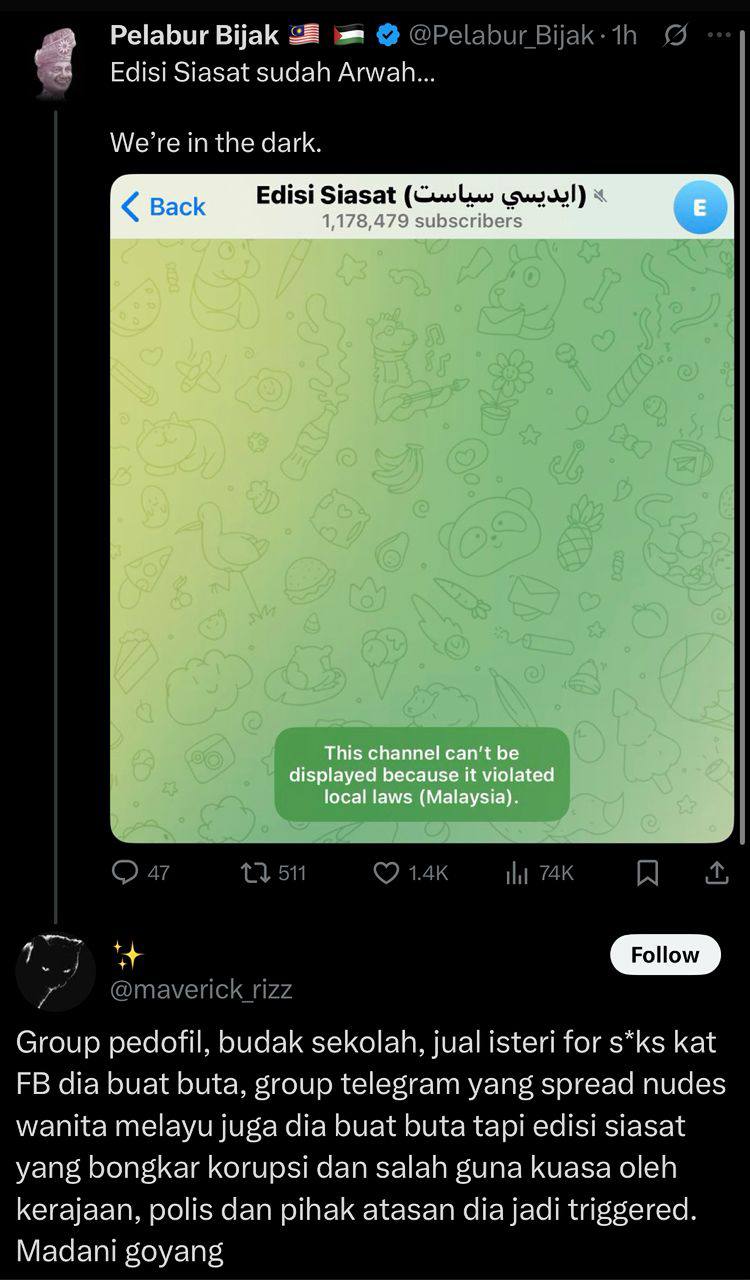Viewport: 750px width, 1280px height.
Task: Tap the Grok icon beside the post time
Action: pyautogui.click(x=676, y=35)
